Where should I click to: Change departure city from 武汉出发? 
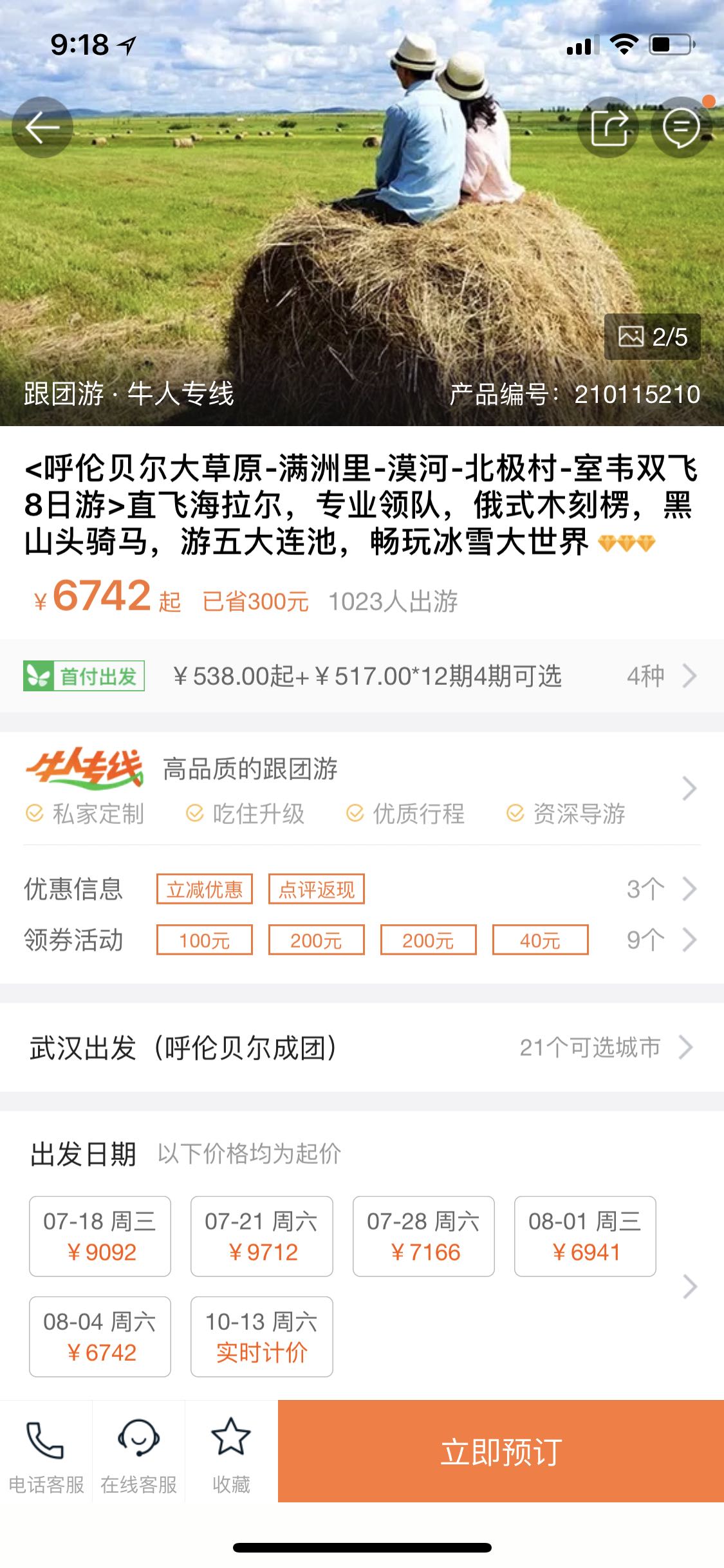click(362, 1047)
